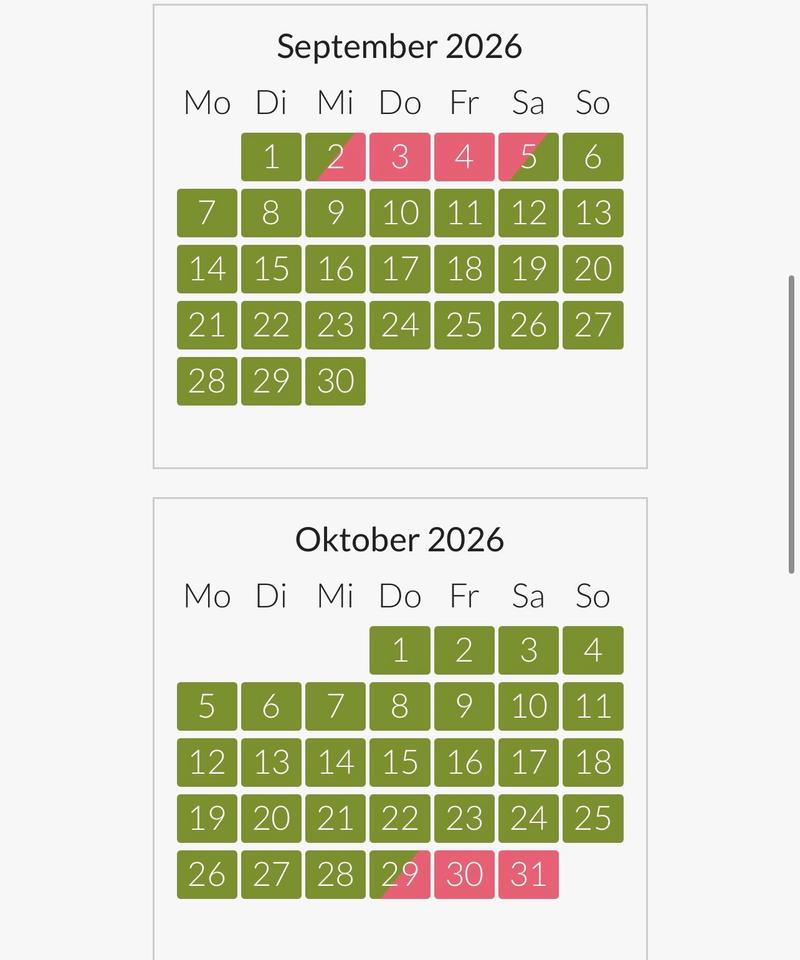Pick September 27, 2026
Viewport: 800px width, 960px height.
pos(593,325)
